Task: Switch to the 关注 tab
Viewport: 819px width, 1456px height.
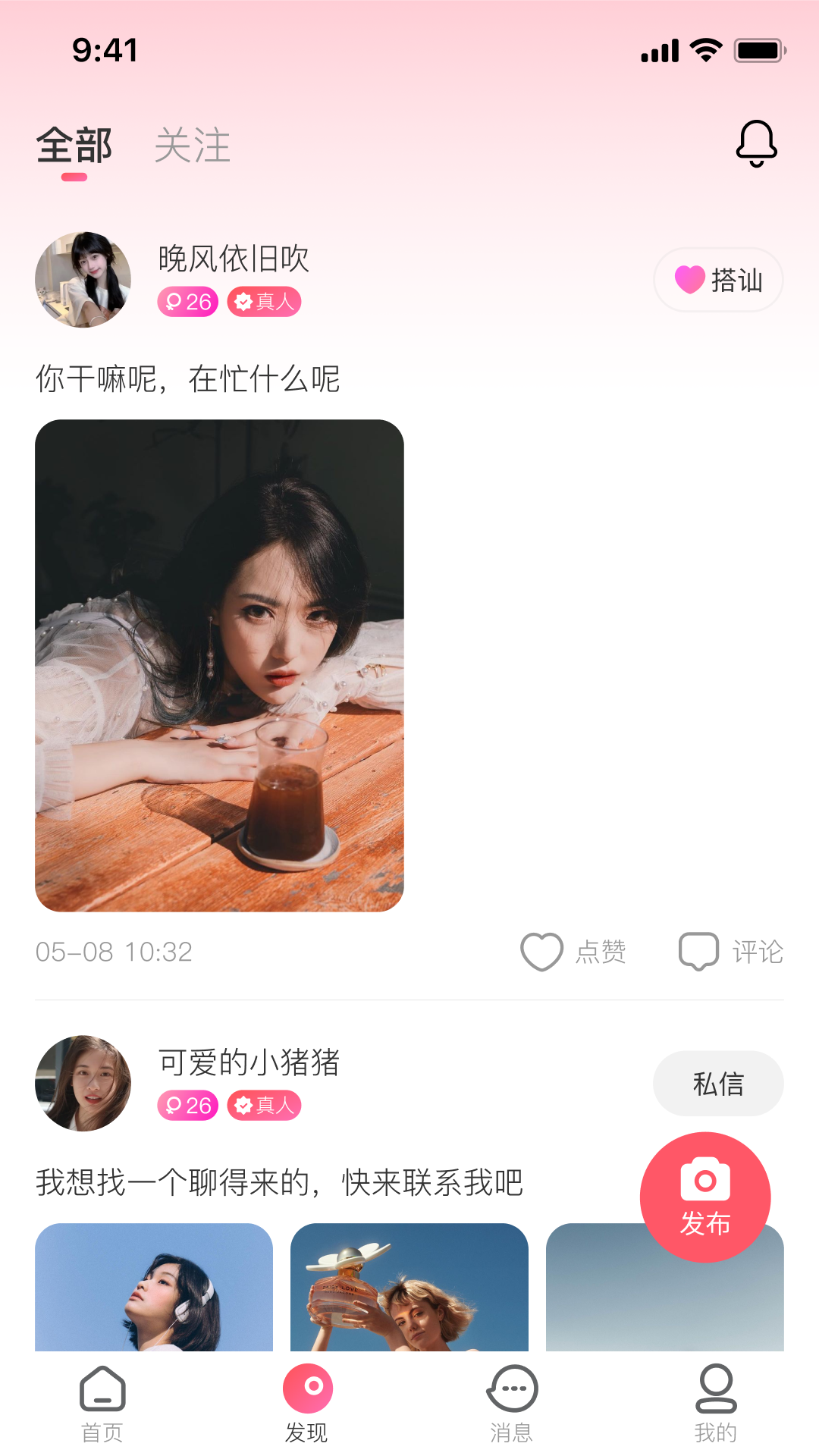Action: click(193, 146)
